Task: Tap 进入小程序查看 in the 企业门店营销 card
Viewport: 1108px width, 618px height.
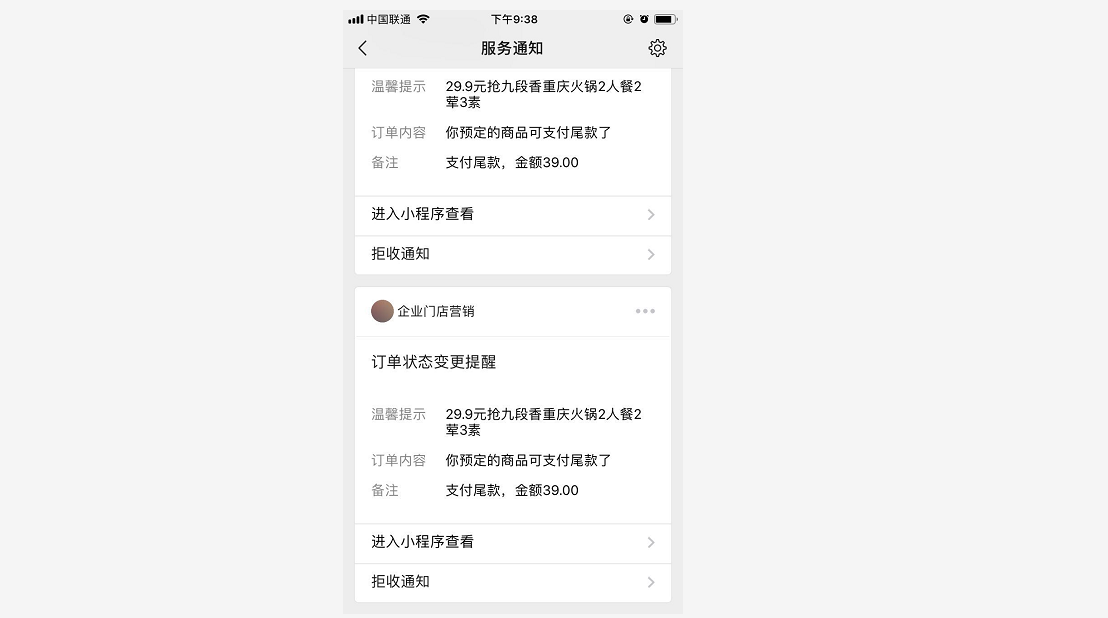Action: click(512, 542)
